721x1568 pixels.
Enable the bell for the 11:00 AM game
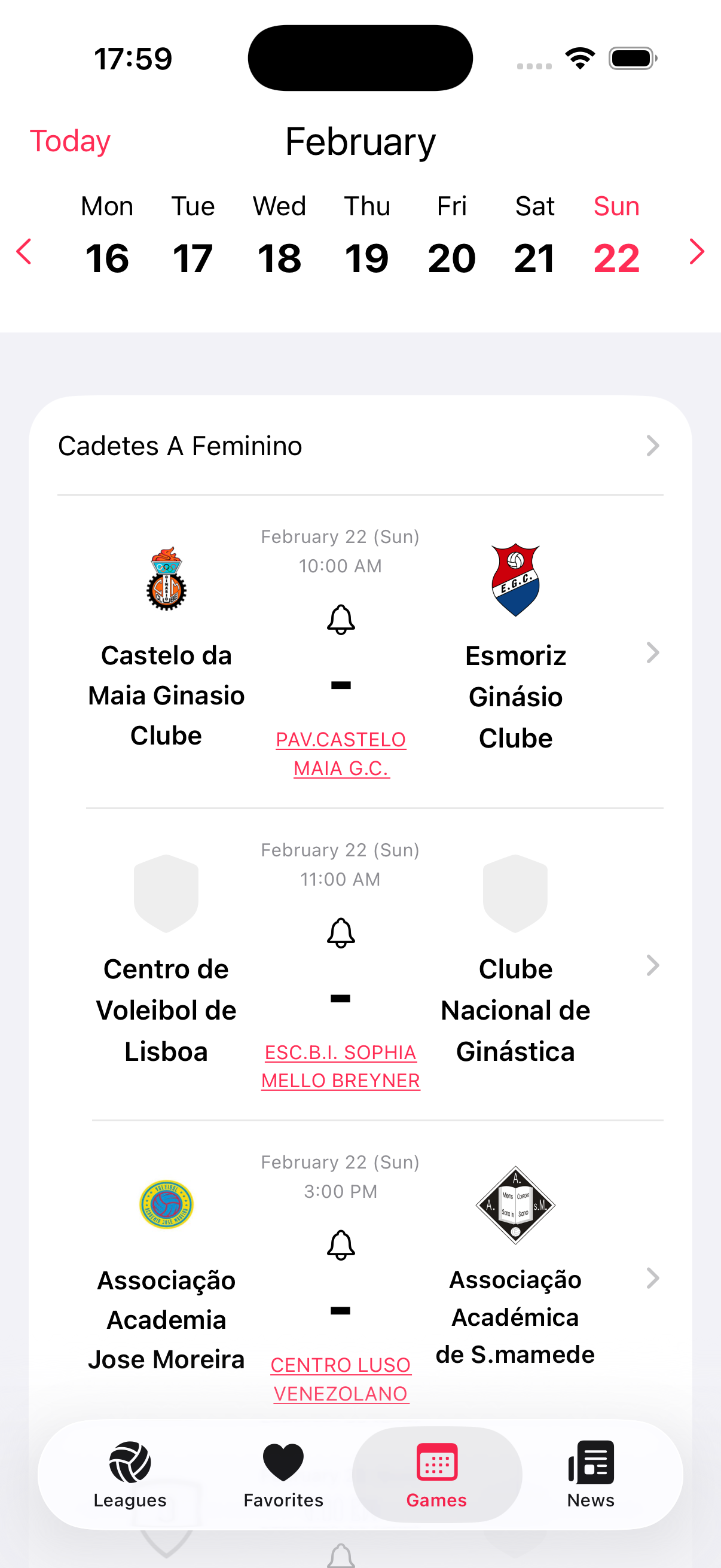pos(341,932)
